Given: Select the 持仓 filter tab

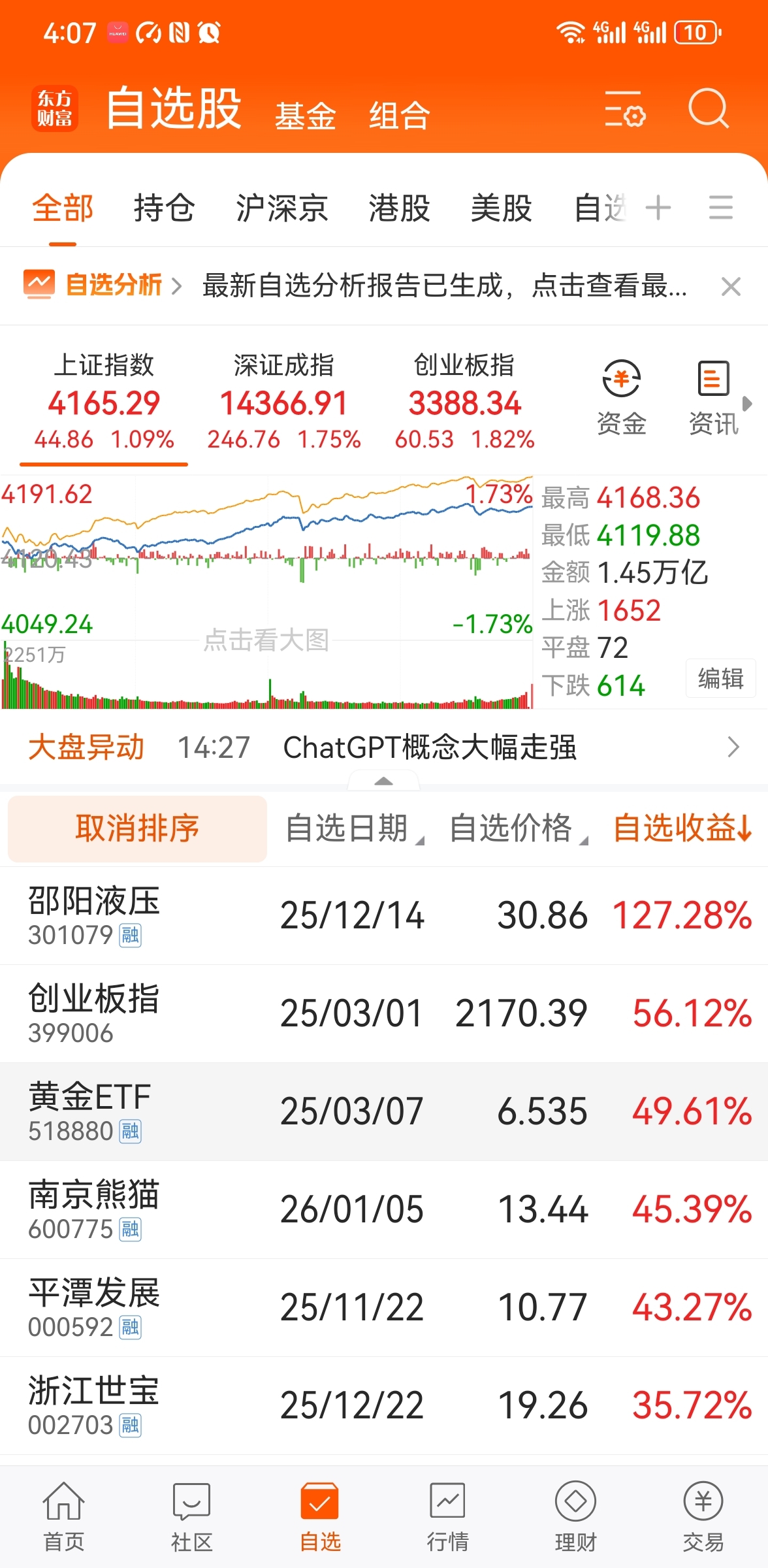Looking at the screenshot, I should point(164,208).
